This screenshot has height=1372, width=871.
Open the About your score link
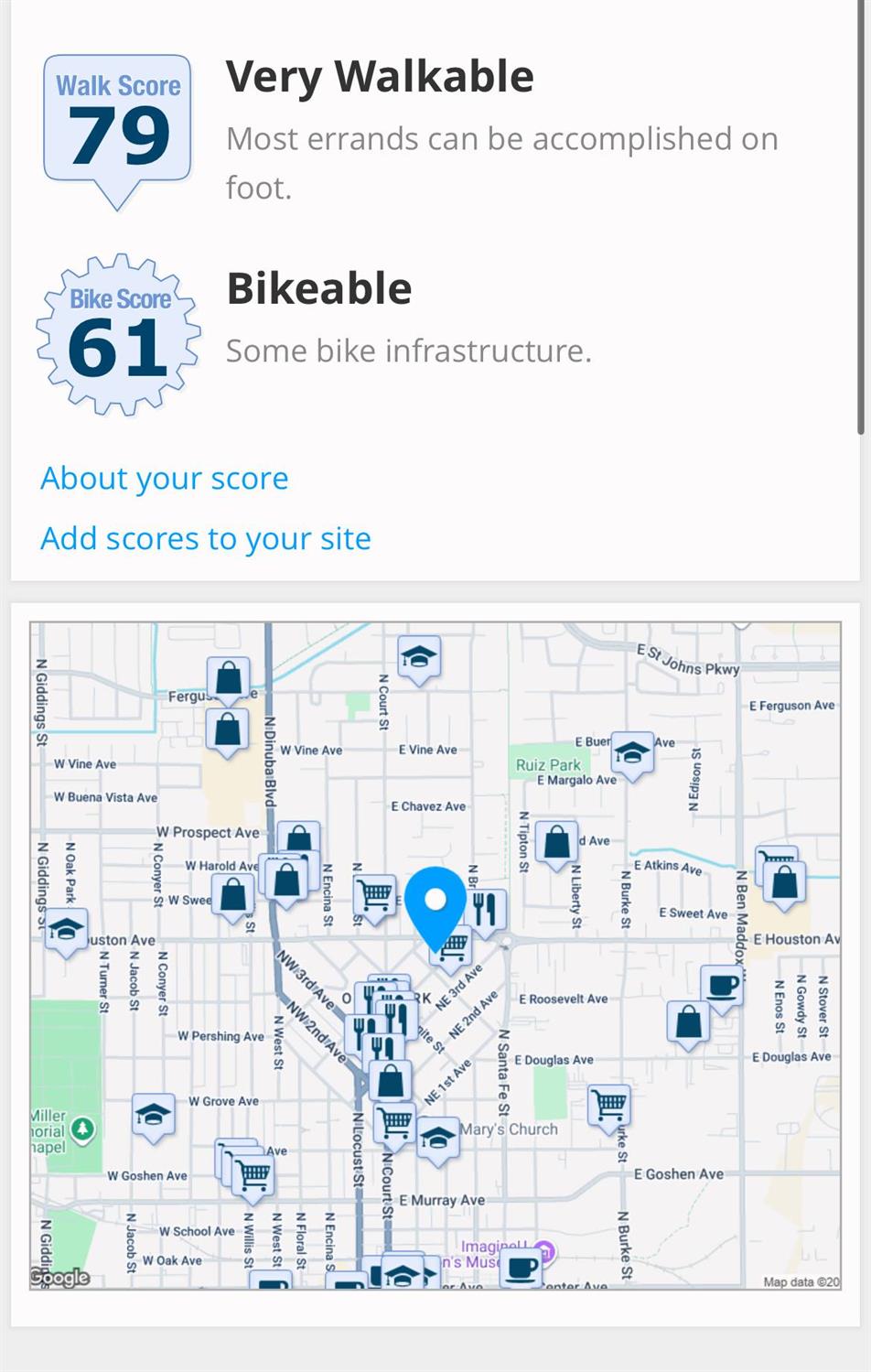tap(165, 479)
